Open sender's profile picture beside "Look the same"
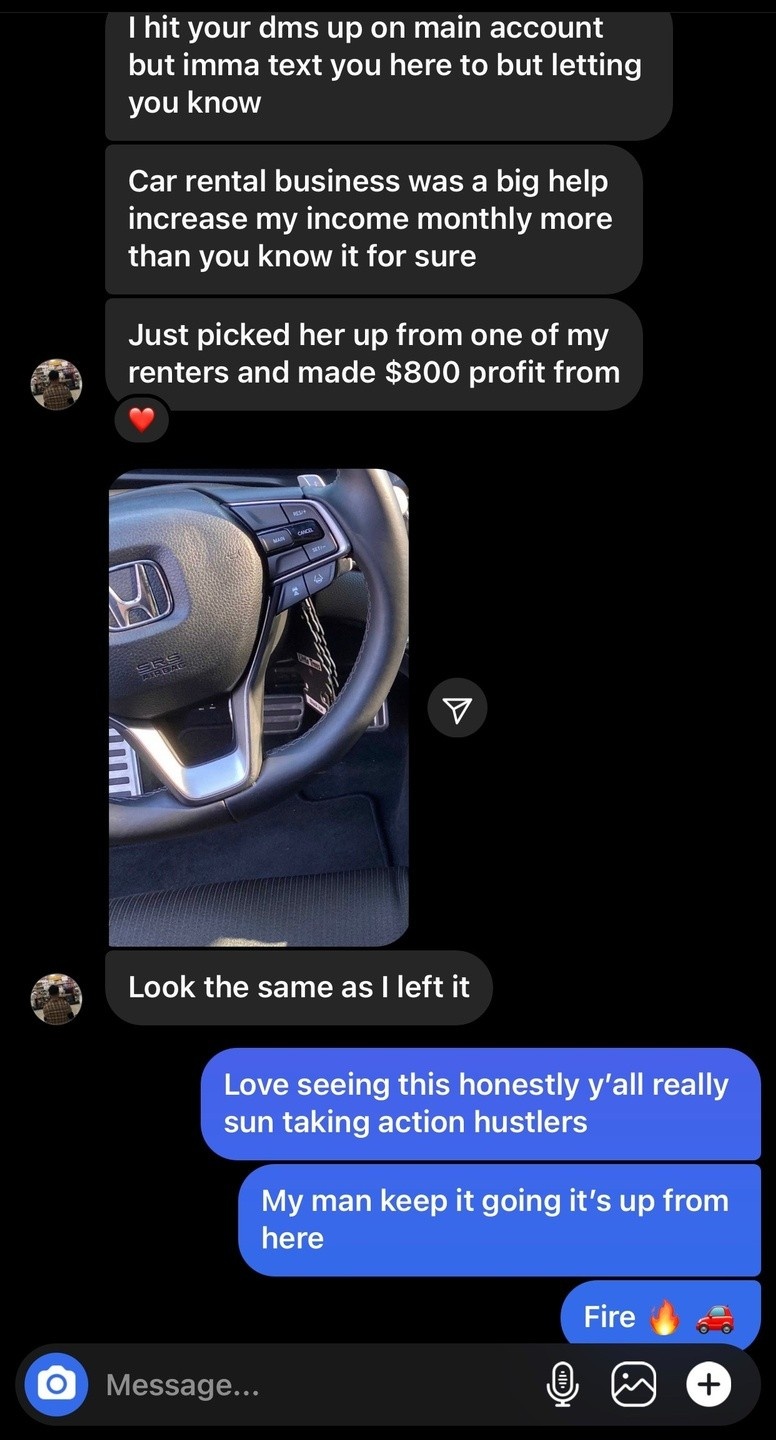 pyautogui.click(x=56, y=998)
